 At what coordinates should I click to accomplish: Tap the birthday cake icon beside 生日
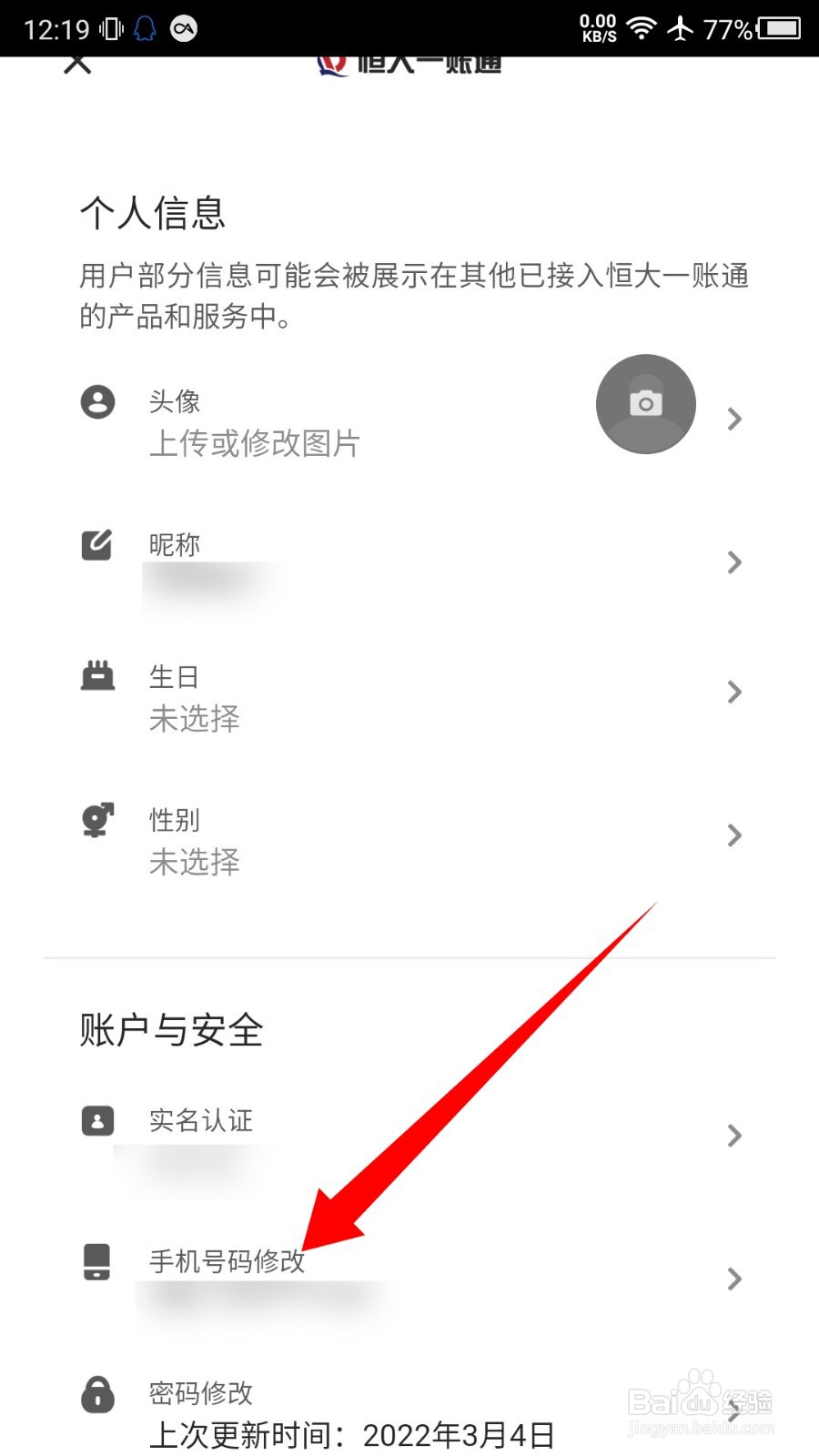97,675
